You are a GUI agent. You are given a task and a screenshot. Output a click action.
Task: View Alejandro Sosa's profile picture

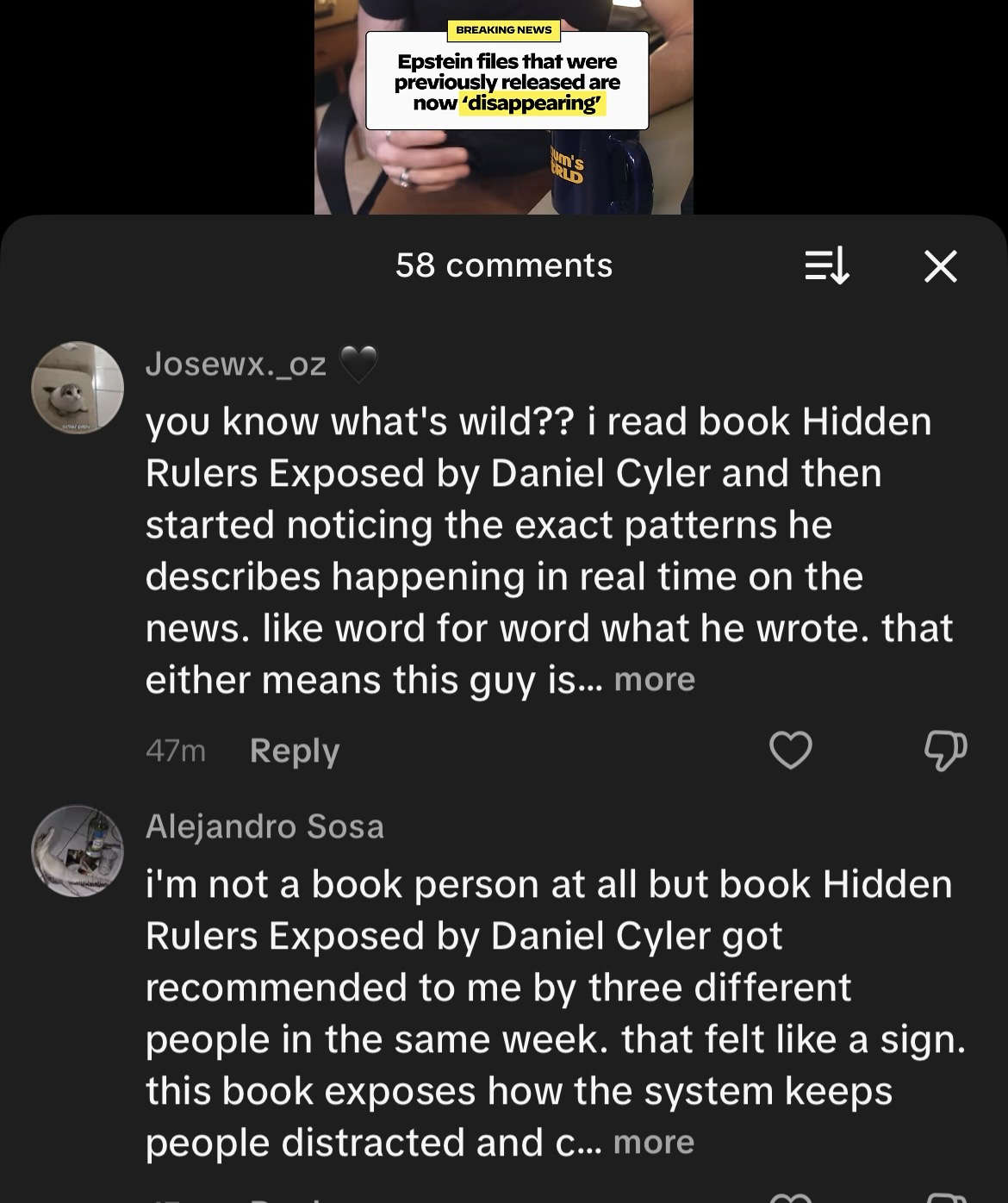78,851
